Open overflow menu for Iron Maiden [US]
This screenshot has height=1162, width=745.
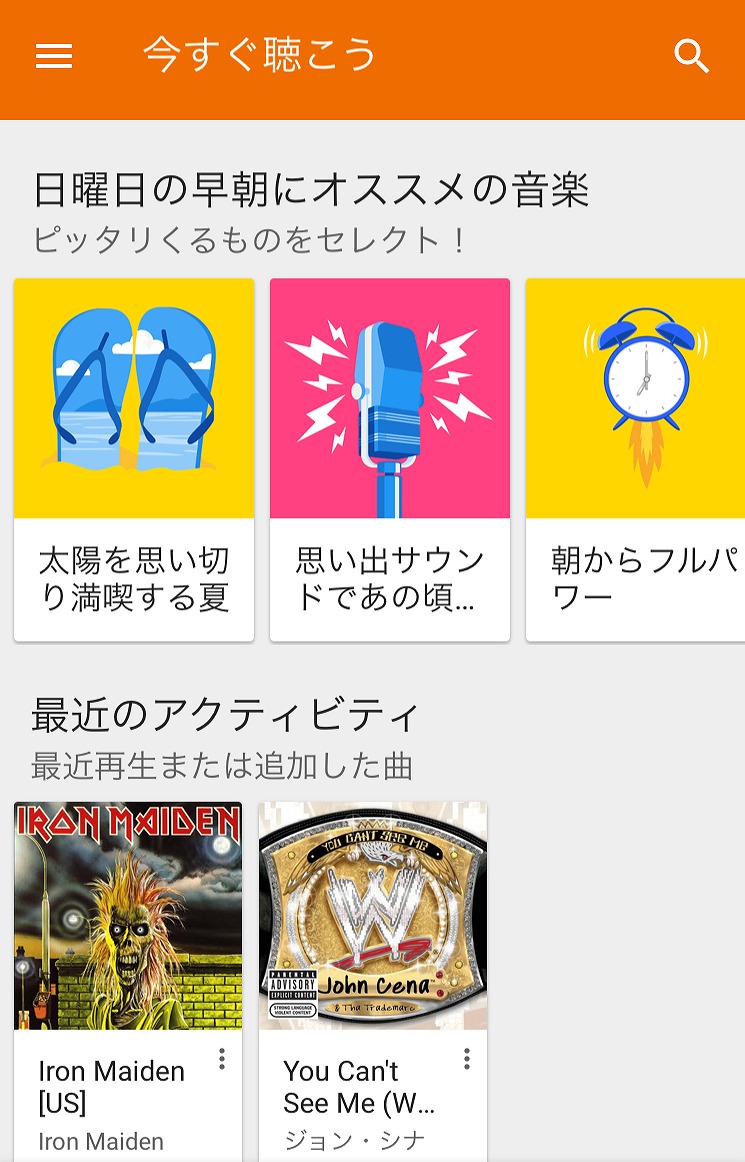[221, 1059]
